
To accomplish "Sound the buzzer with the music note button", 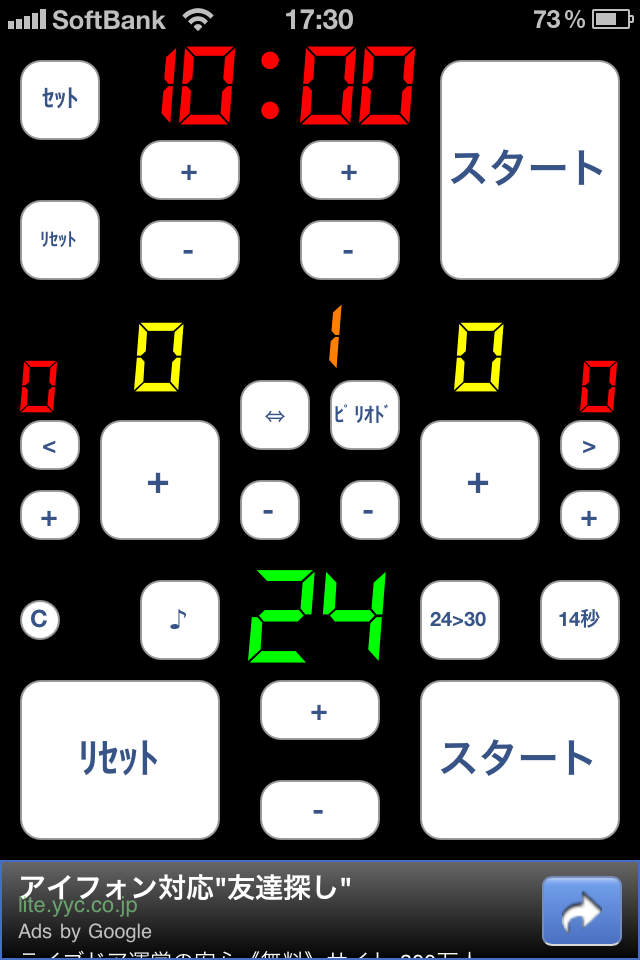I will [180, 620].
